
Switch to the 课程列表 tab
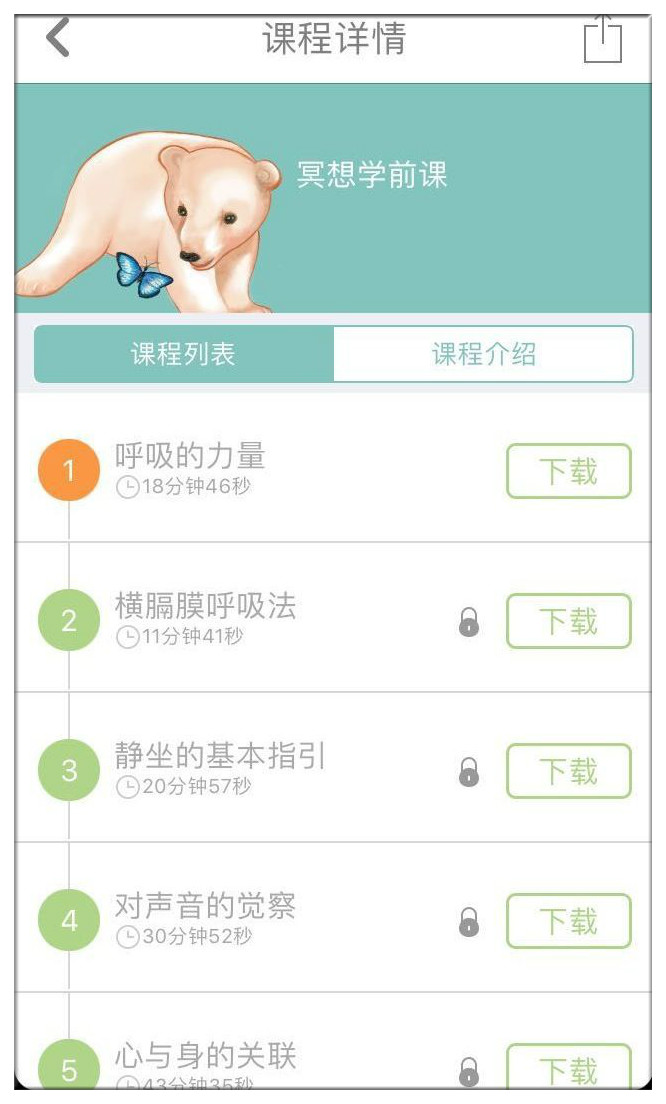(x=183, y=354)
